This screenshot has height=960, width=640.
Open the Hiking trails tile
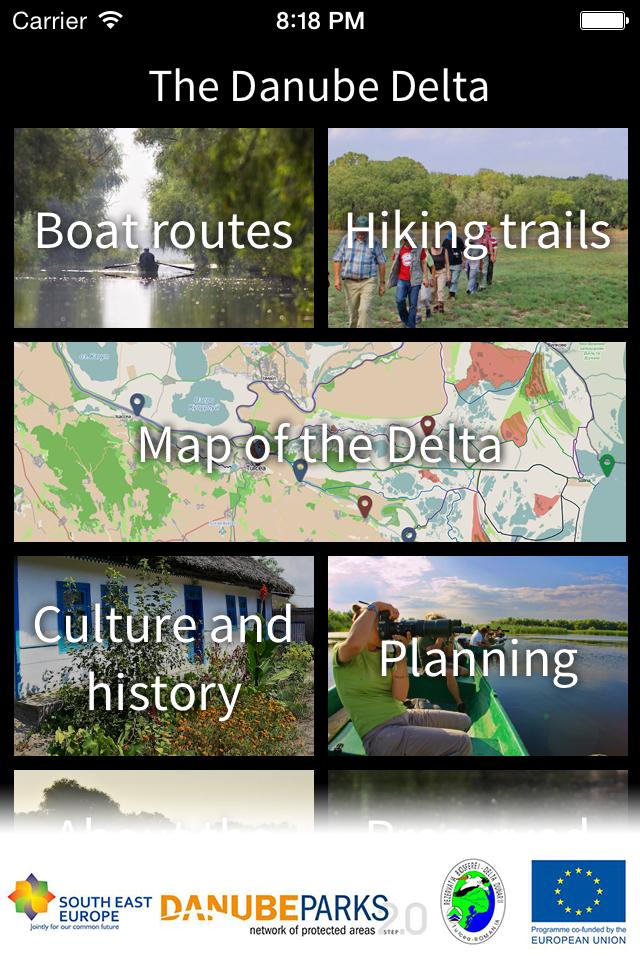pos(478,228)
